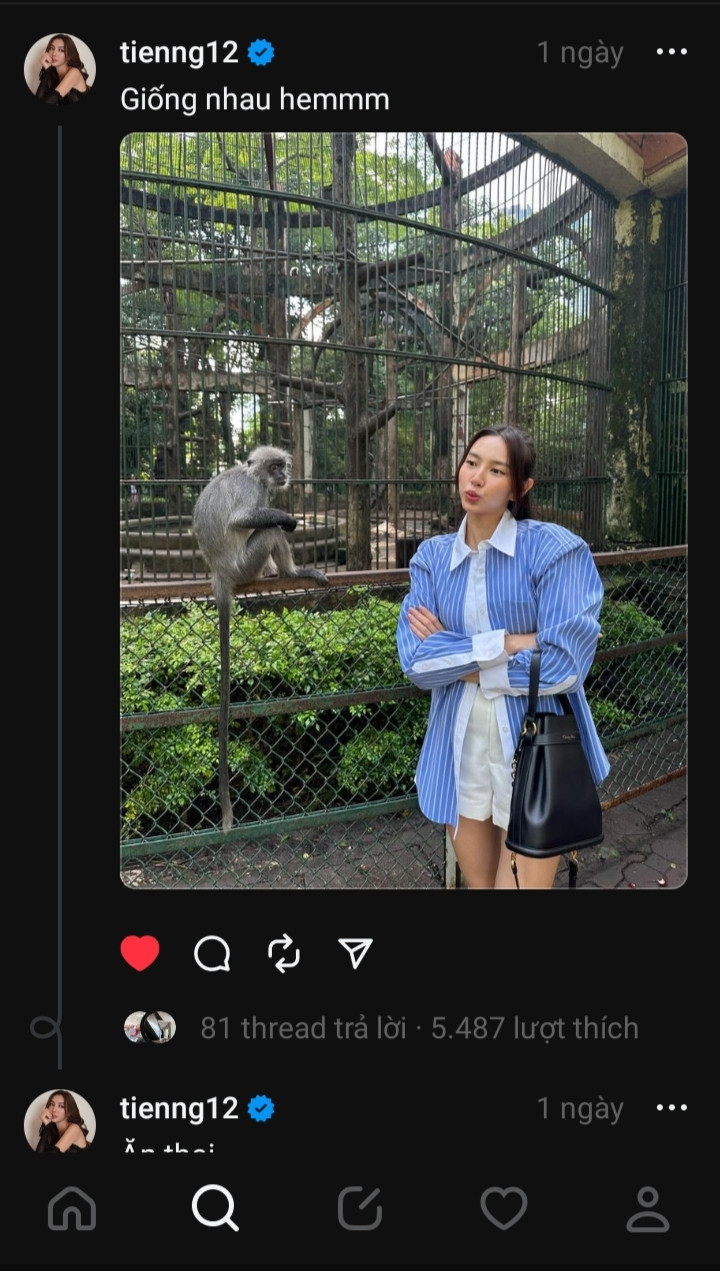Open replies via the comment bubble icon
This screenshot has height=1271, width=720.
click(212, 953)
